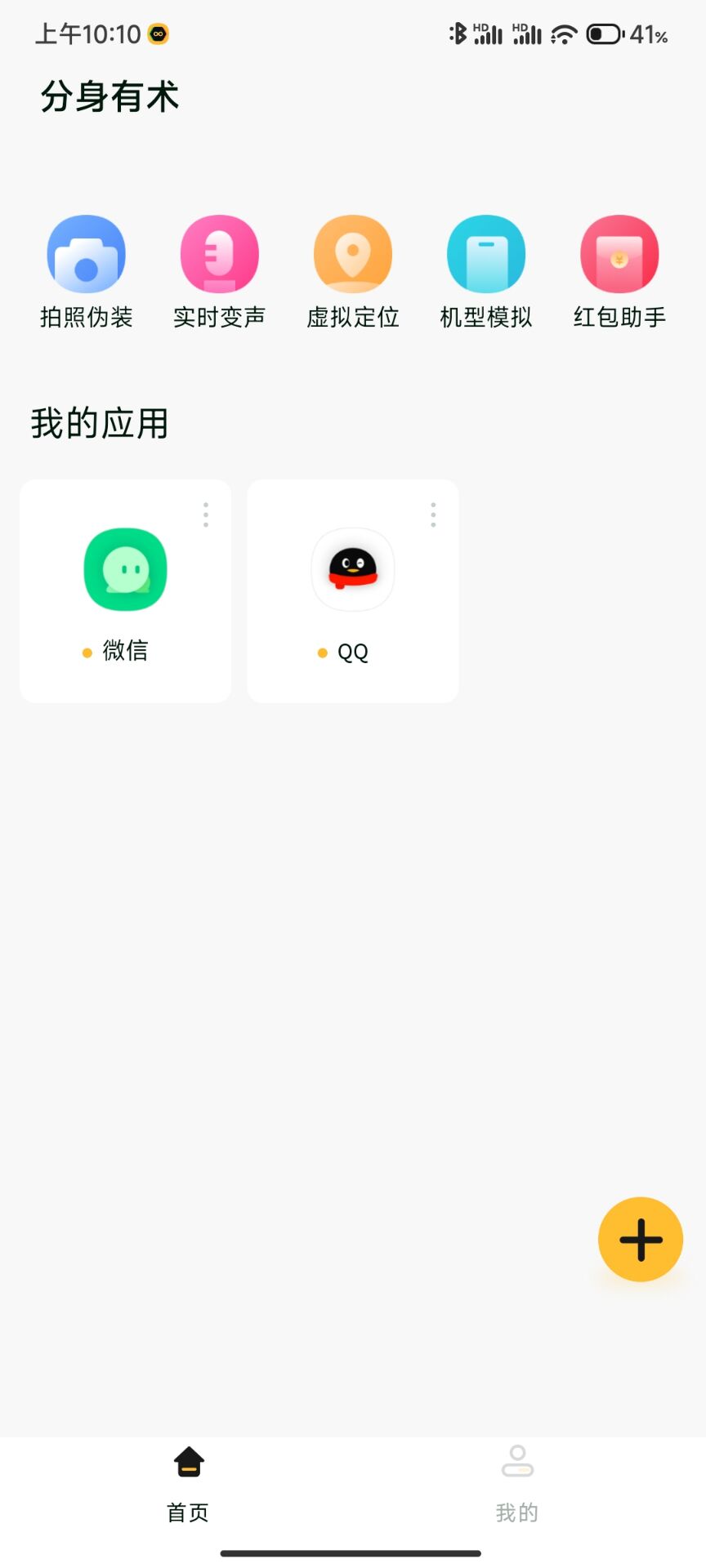Image resolution: width=706 pixels, height=1568 pixels.
Task: Select the 首页 home tab
Action: click(x=189, y=1483)
